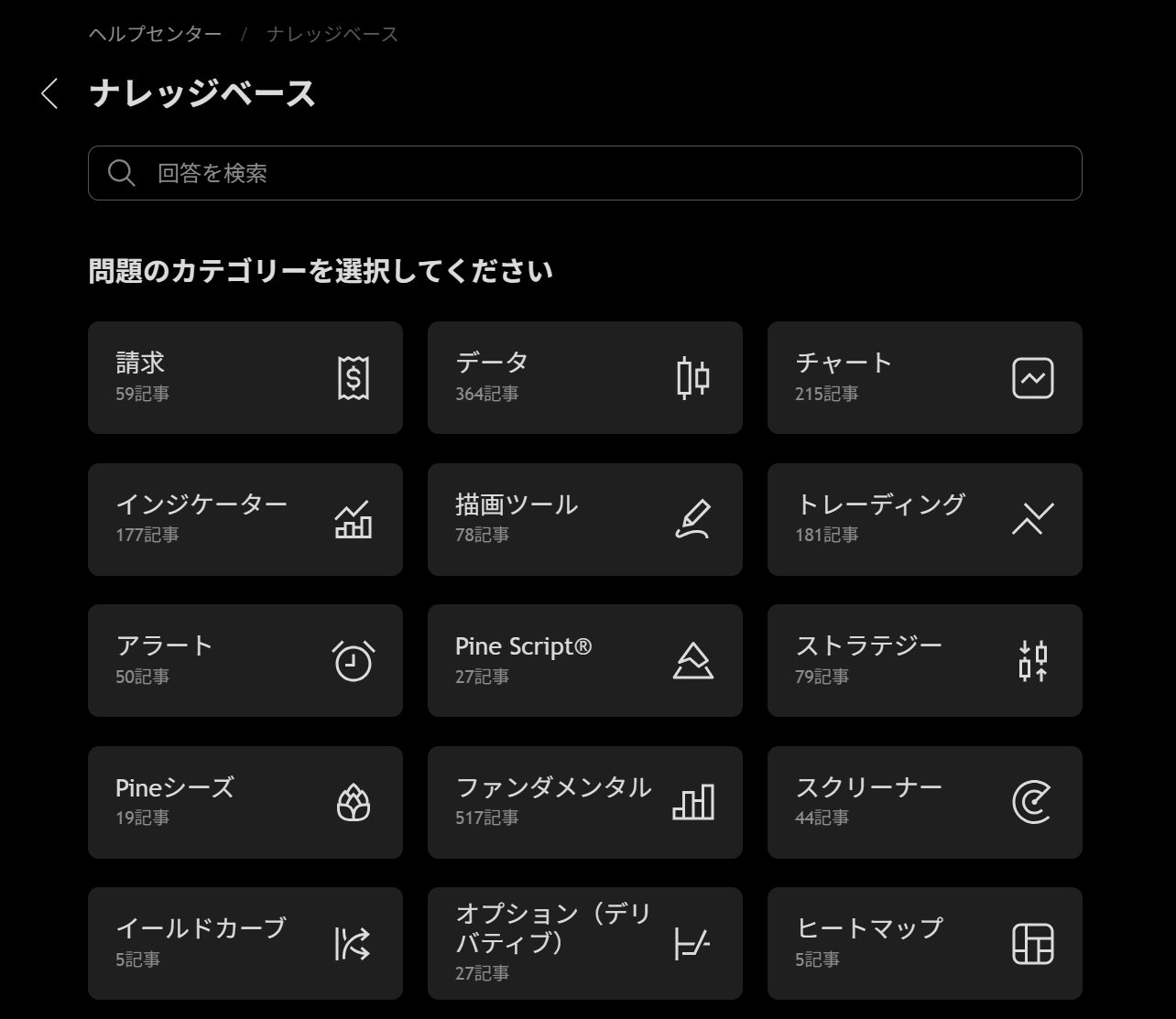Select the ストラテジー category card
Viewport: 1176px width, 1019px height.
924,660
